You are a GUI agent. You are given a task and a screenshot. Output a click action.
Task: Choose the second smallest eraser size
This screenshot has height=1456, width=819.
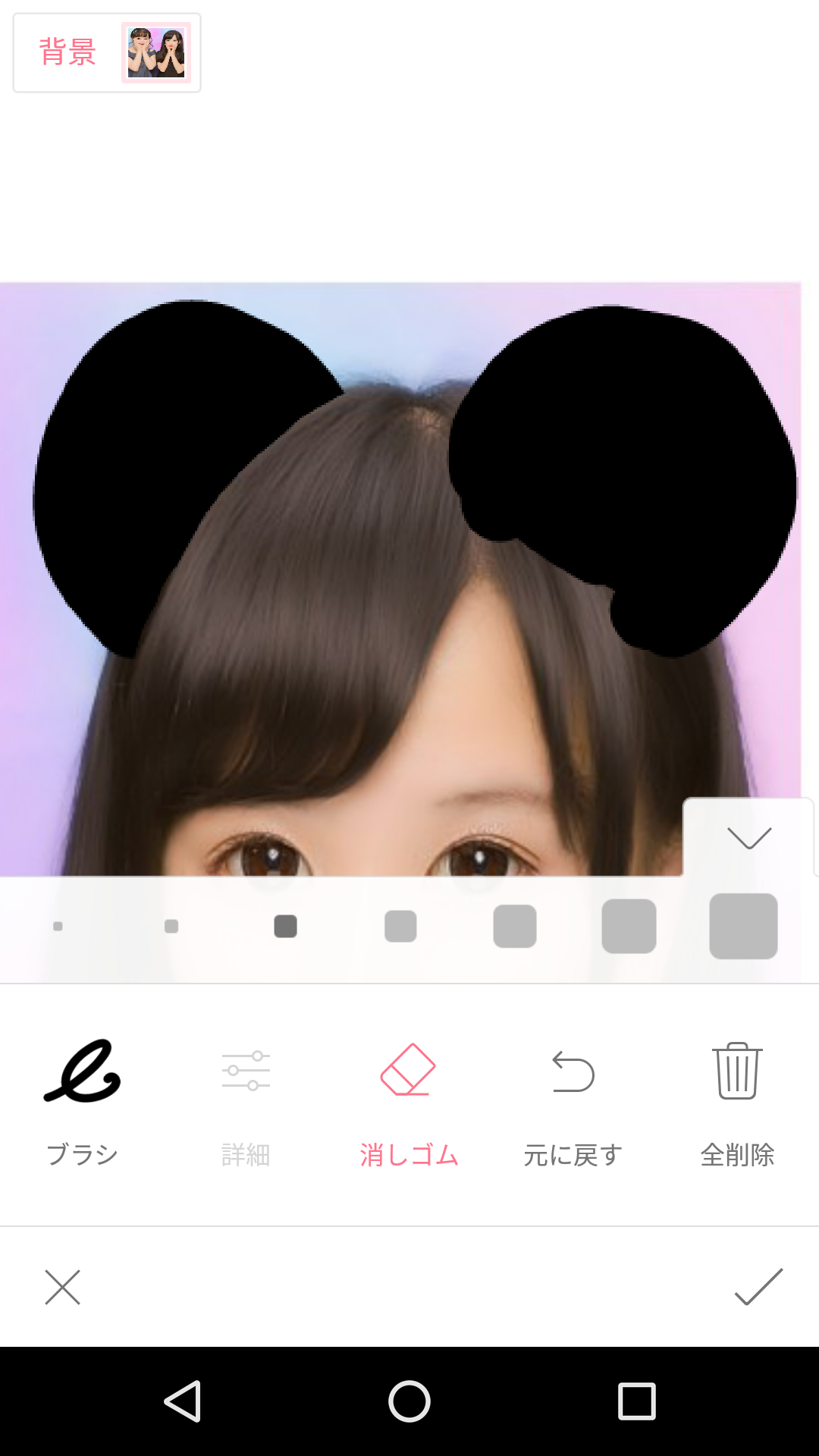171,926
